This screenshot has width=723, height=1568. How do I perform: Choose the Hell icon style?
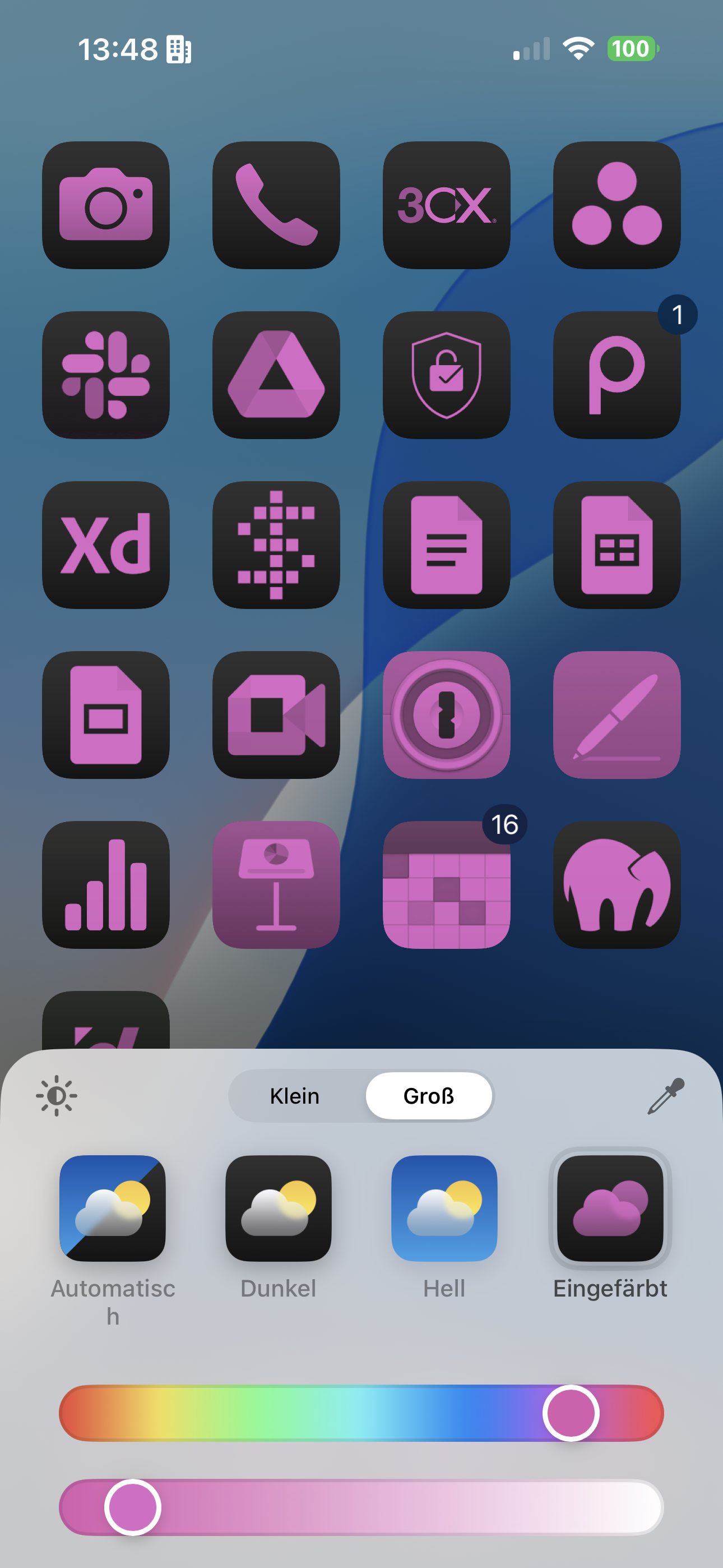444,1209
